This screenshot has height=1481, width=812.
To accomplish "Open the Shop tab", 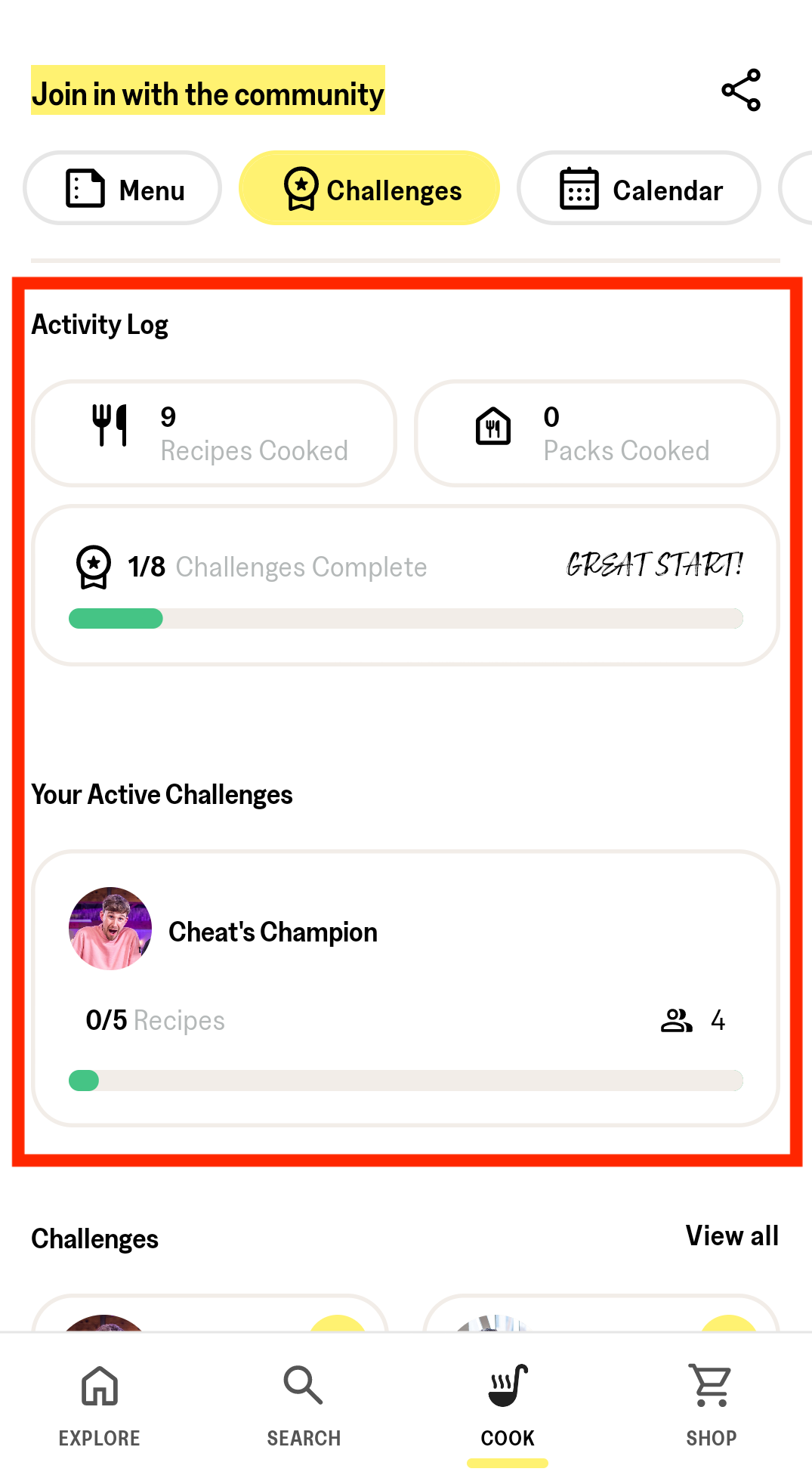I will tap(711, 1405).
